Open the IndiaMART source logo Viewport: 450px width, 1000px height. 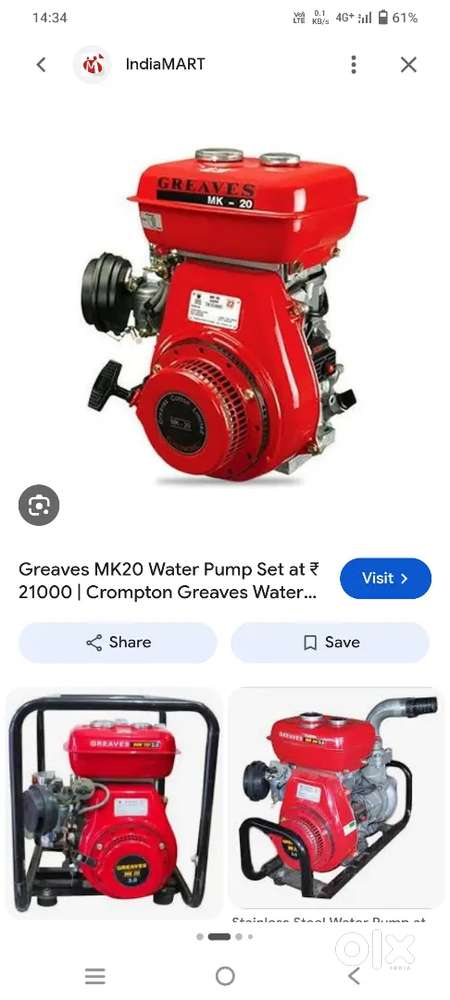click(92, 64)
